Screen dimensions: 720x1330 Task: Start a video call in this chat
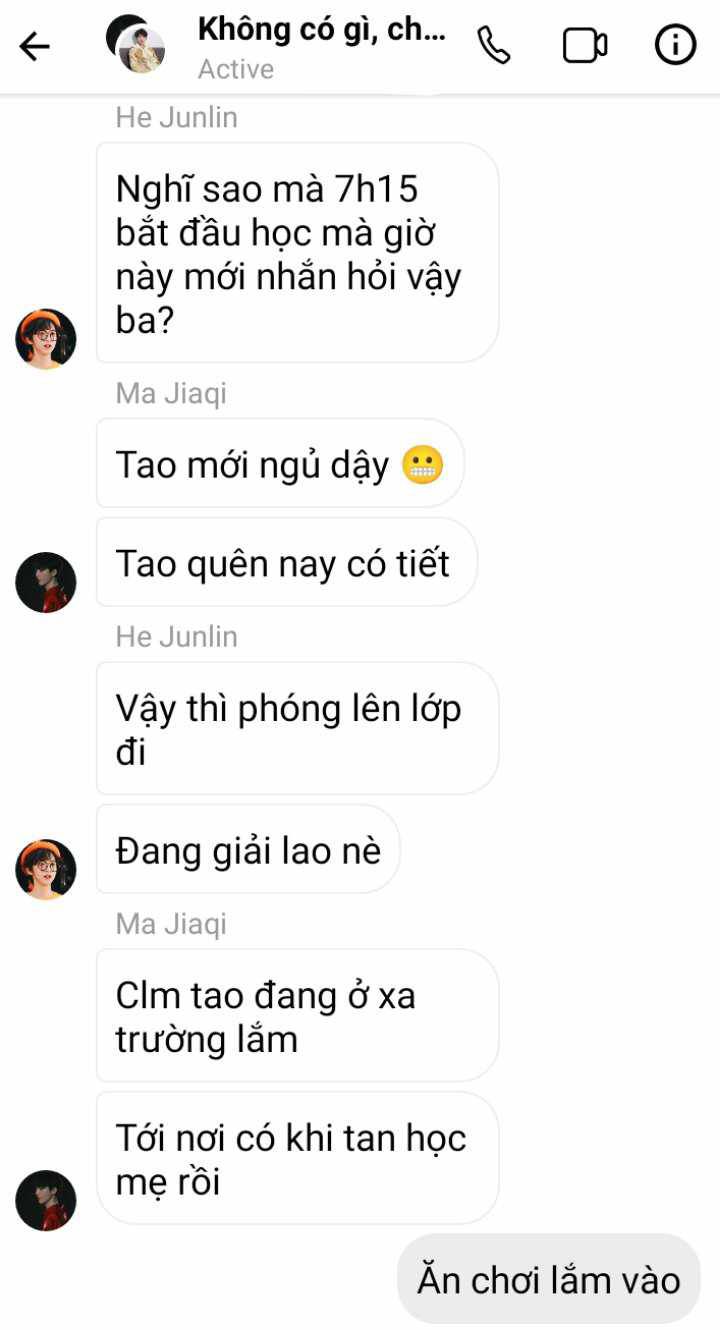click(585, 46)
